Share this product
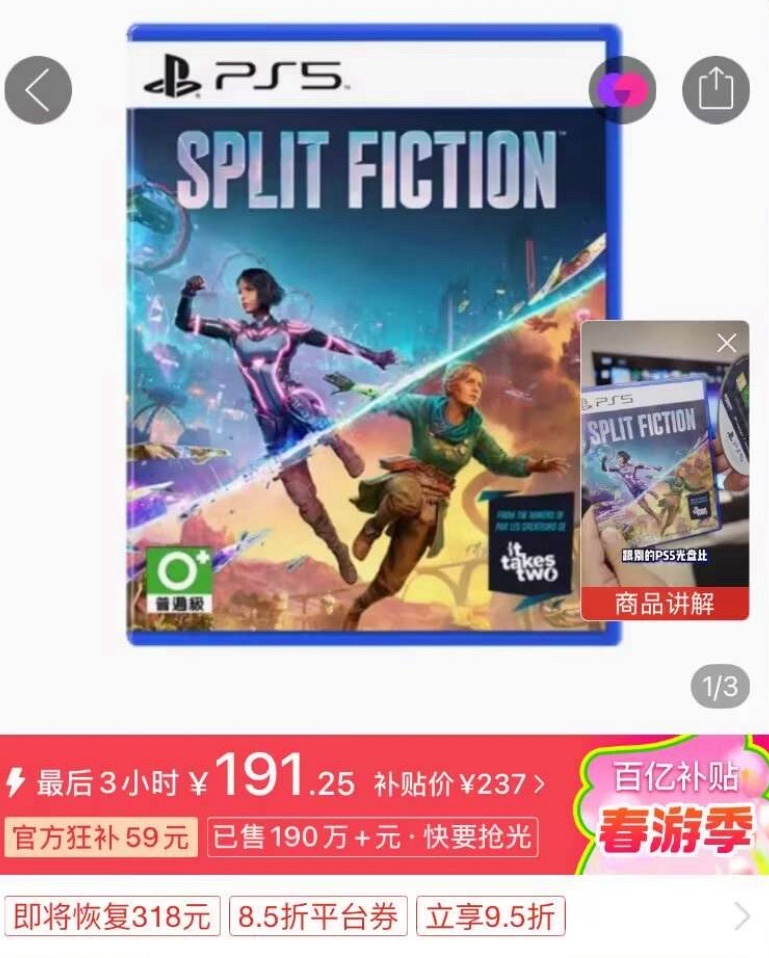Viewport: 769px width, 958px height. (715, 90)
